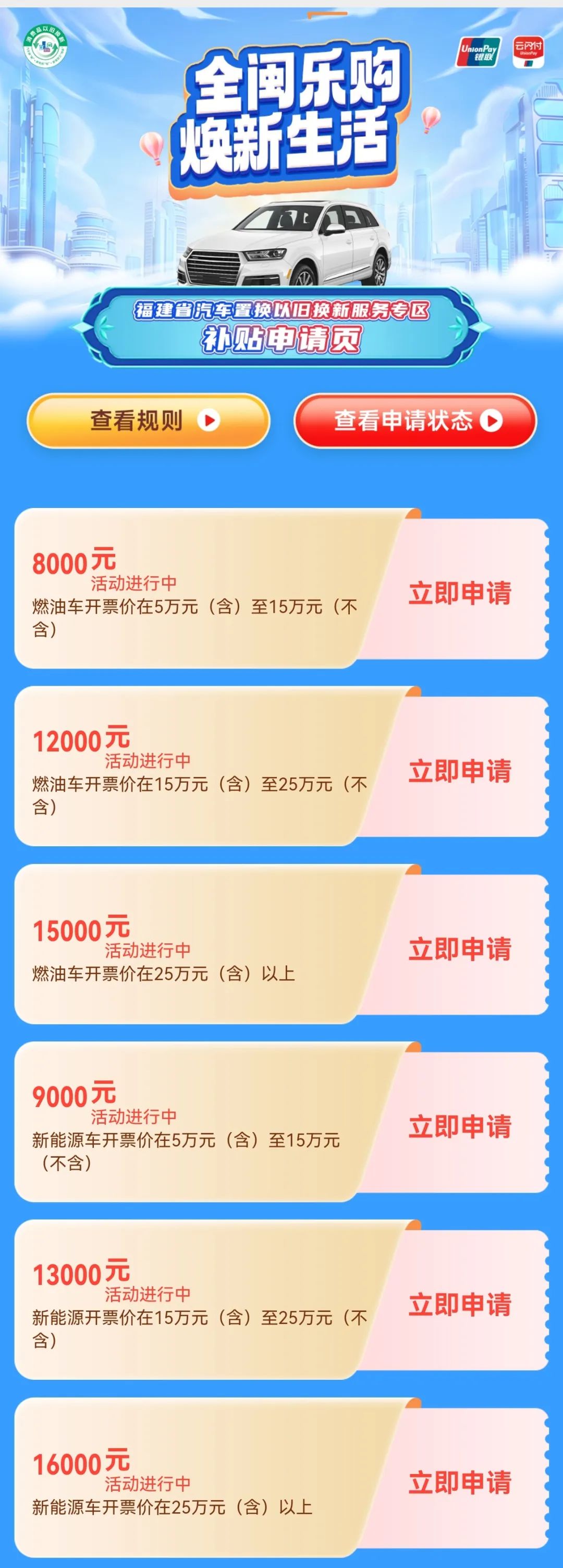Claim the 16000元 subsidy with 立即申请
This screenshot has height=1568, width=563.
pos(460,1481)
